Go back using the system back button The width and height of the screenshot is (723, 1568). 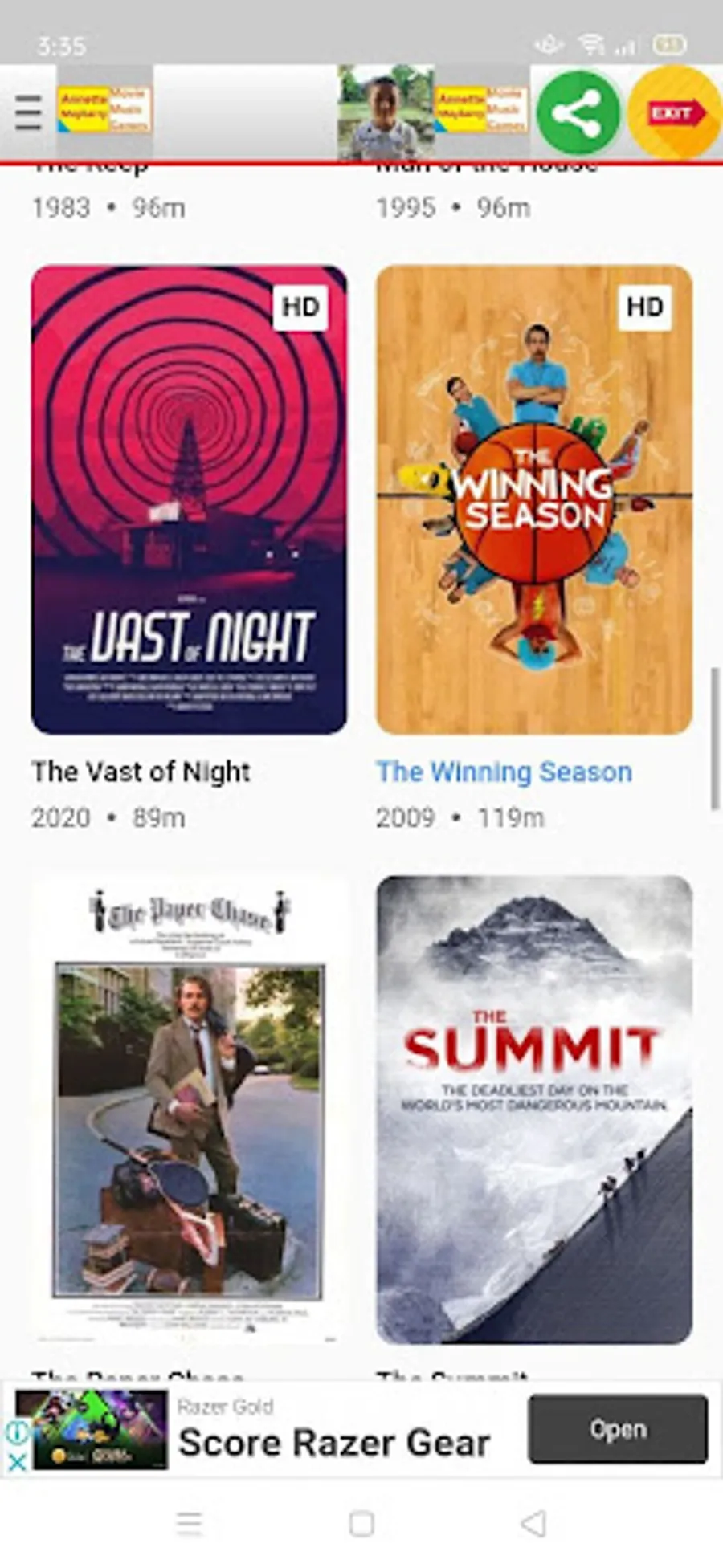[x=533, y=1523]
